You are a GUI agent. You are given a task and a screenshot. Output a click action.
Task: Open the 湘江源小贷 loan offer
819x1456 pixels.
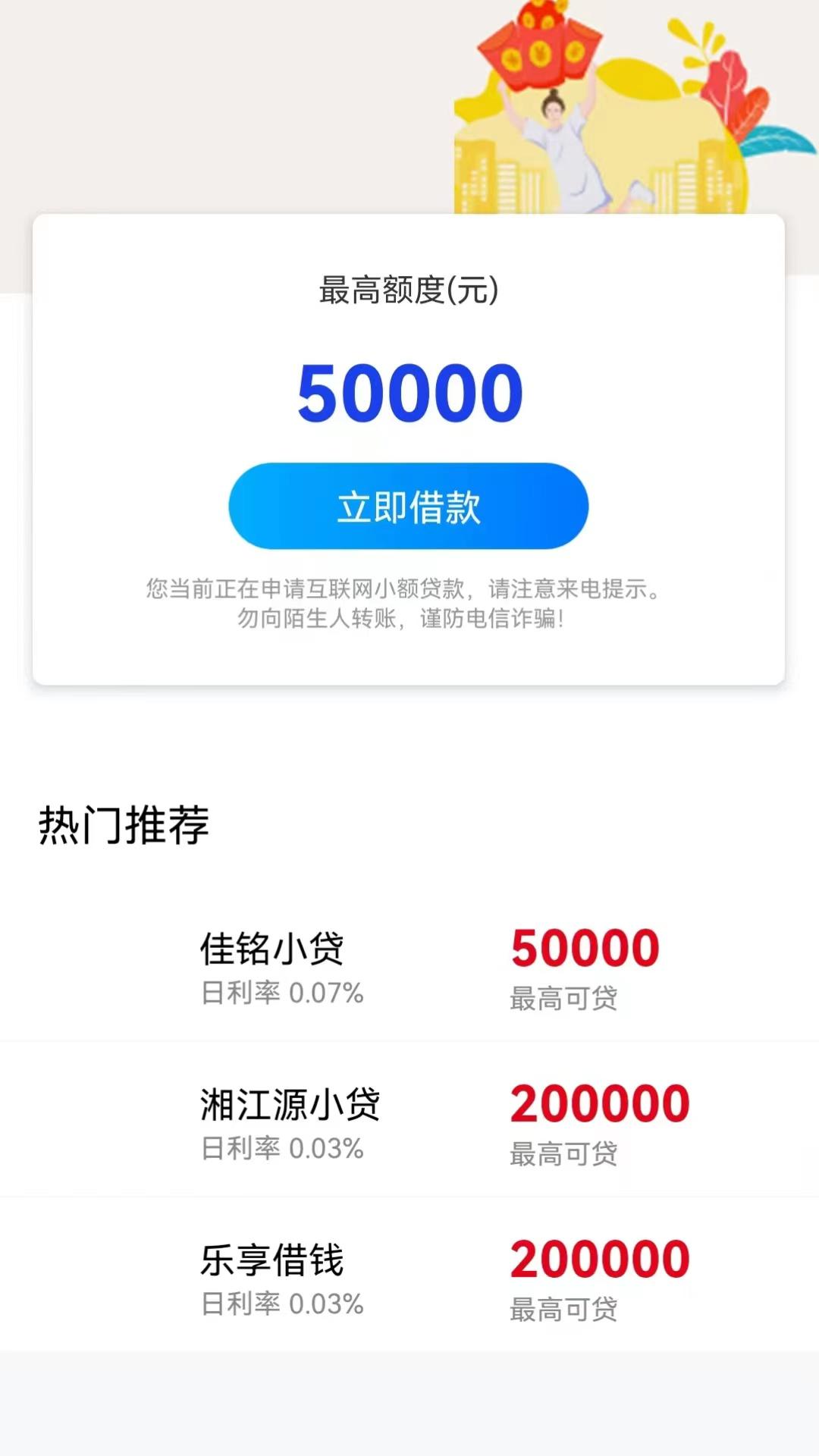409,1122
